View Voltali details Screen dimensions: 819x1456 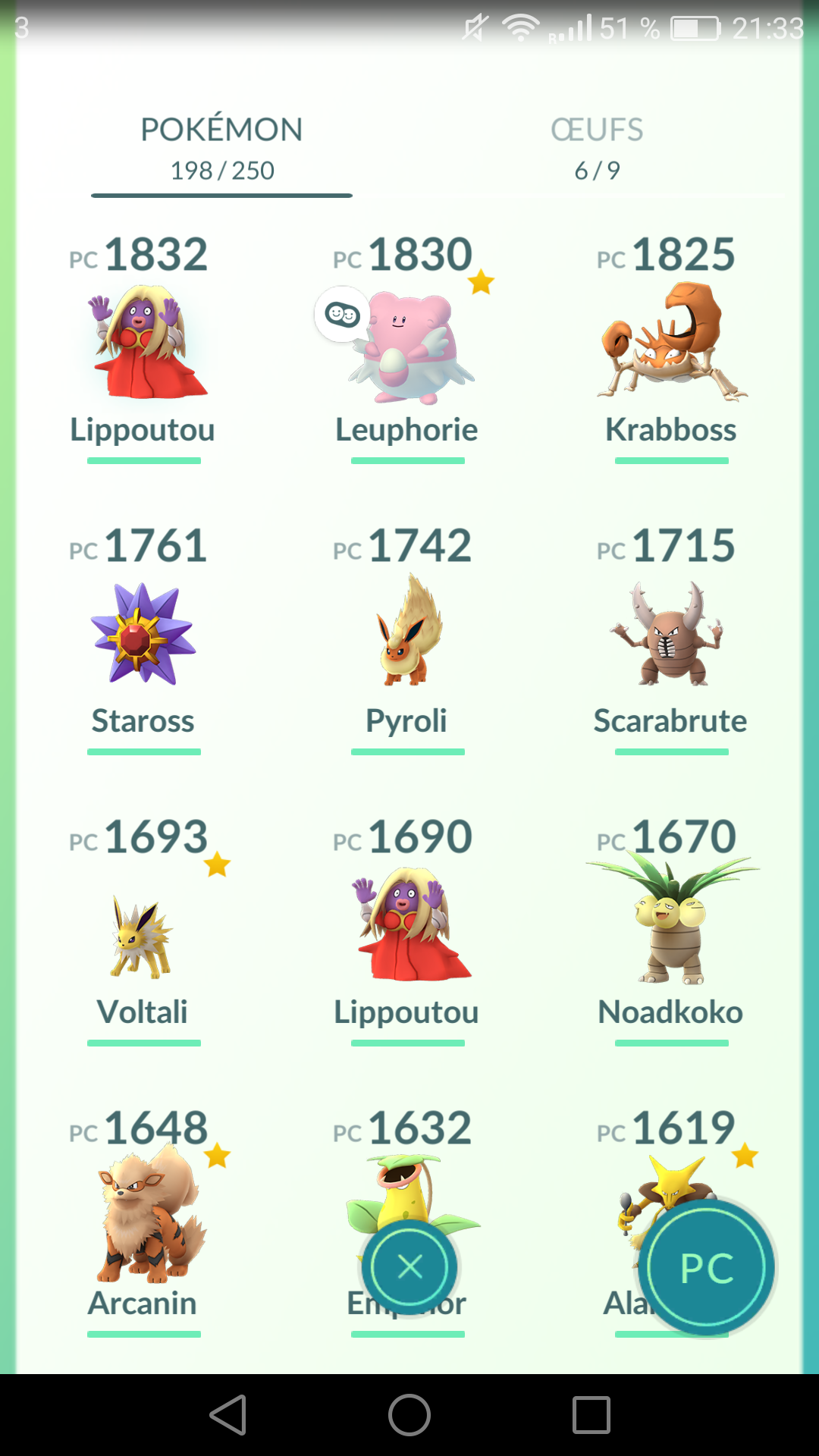pyautogui.click(x=144, y=937)
